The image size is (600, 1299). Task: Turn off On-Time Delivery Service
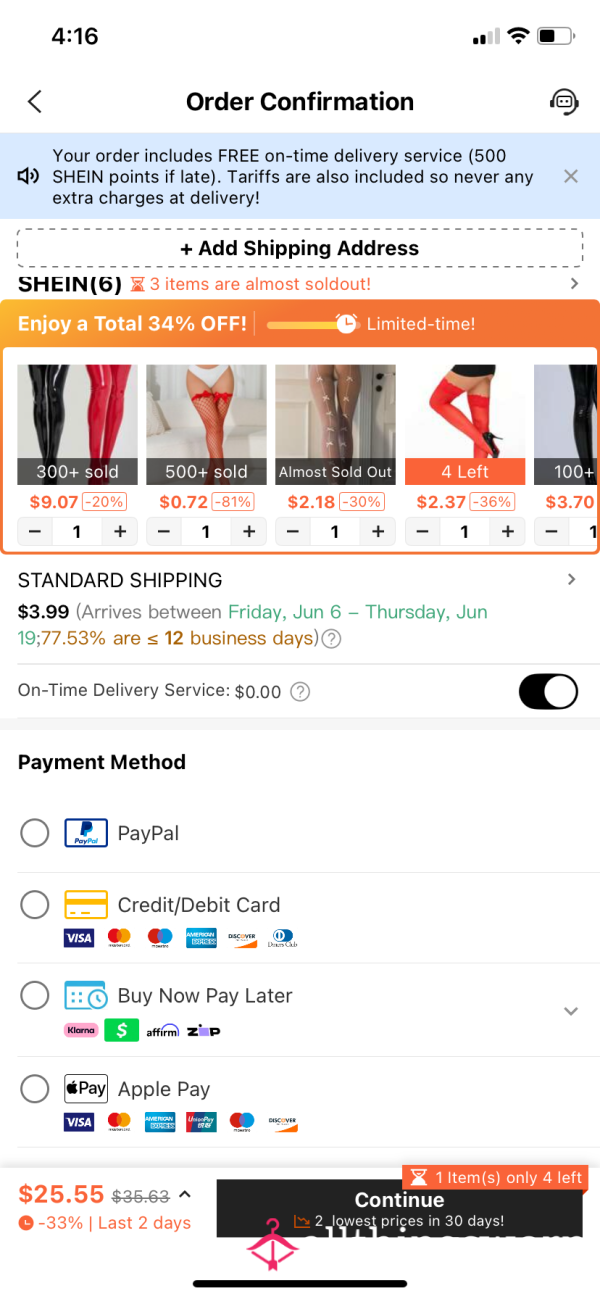coord(548,691)
